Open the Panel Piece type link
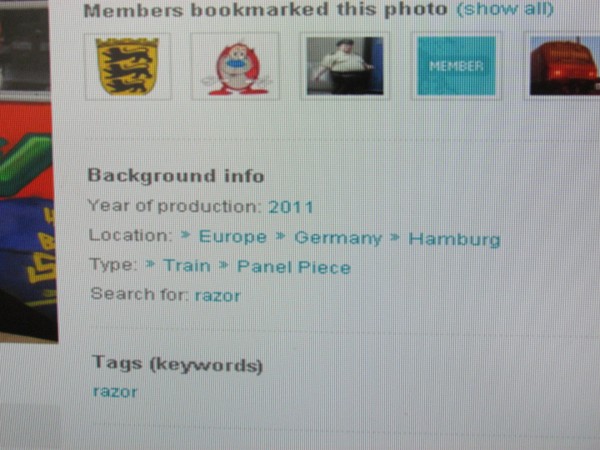Screen dimensions: 600x450 293,267
